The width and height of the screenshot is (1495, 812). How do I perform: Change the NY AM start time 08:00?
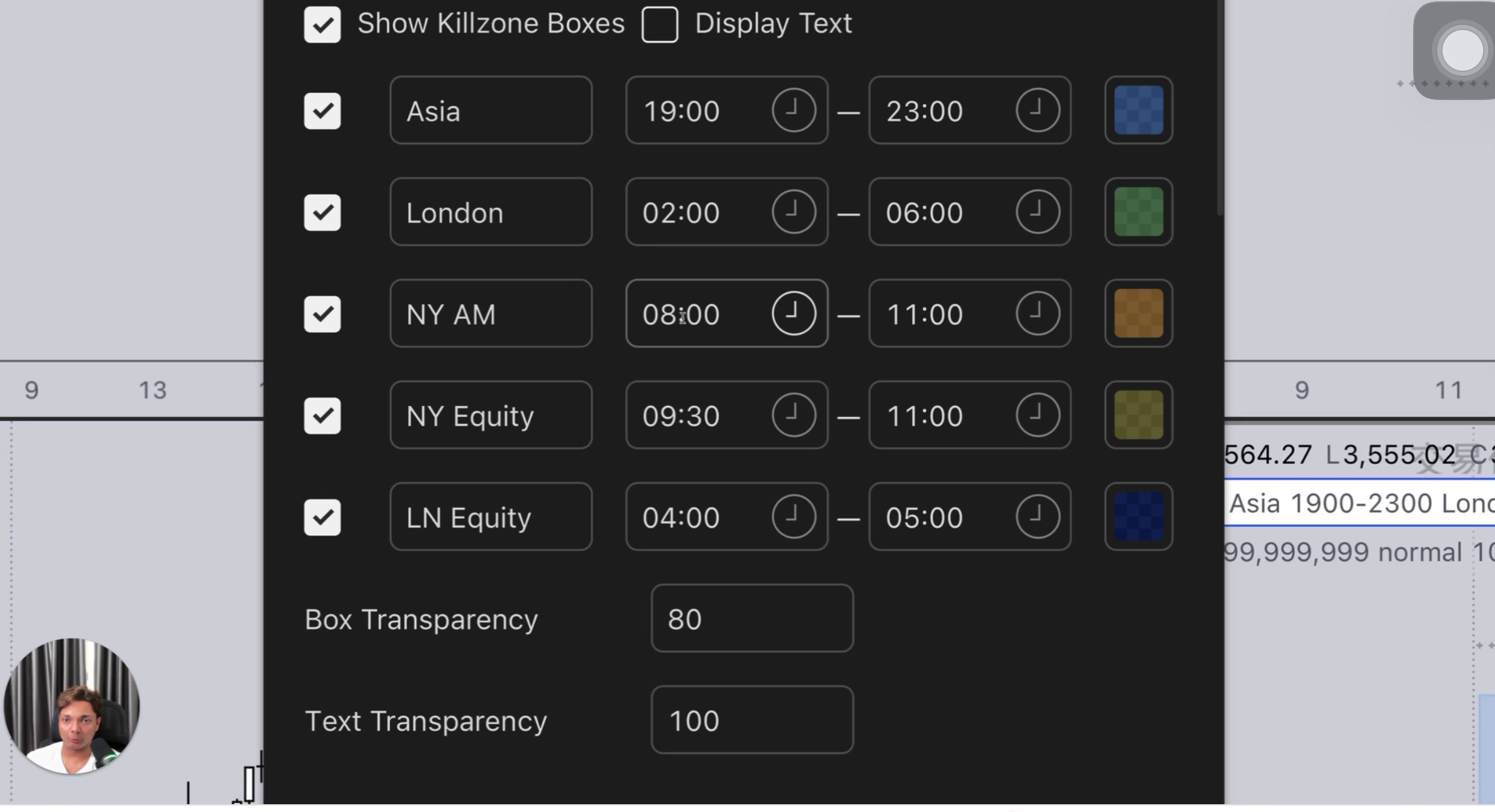coord(695,314)
